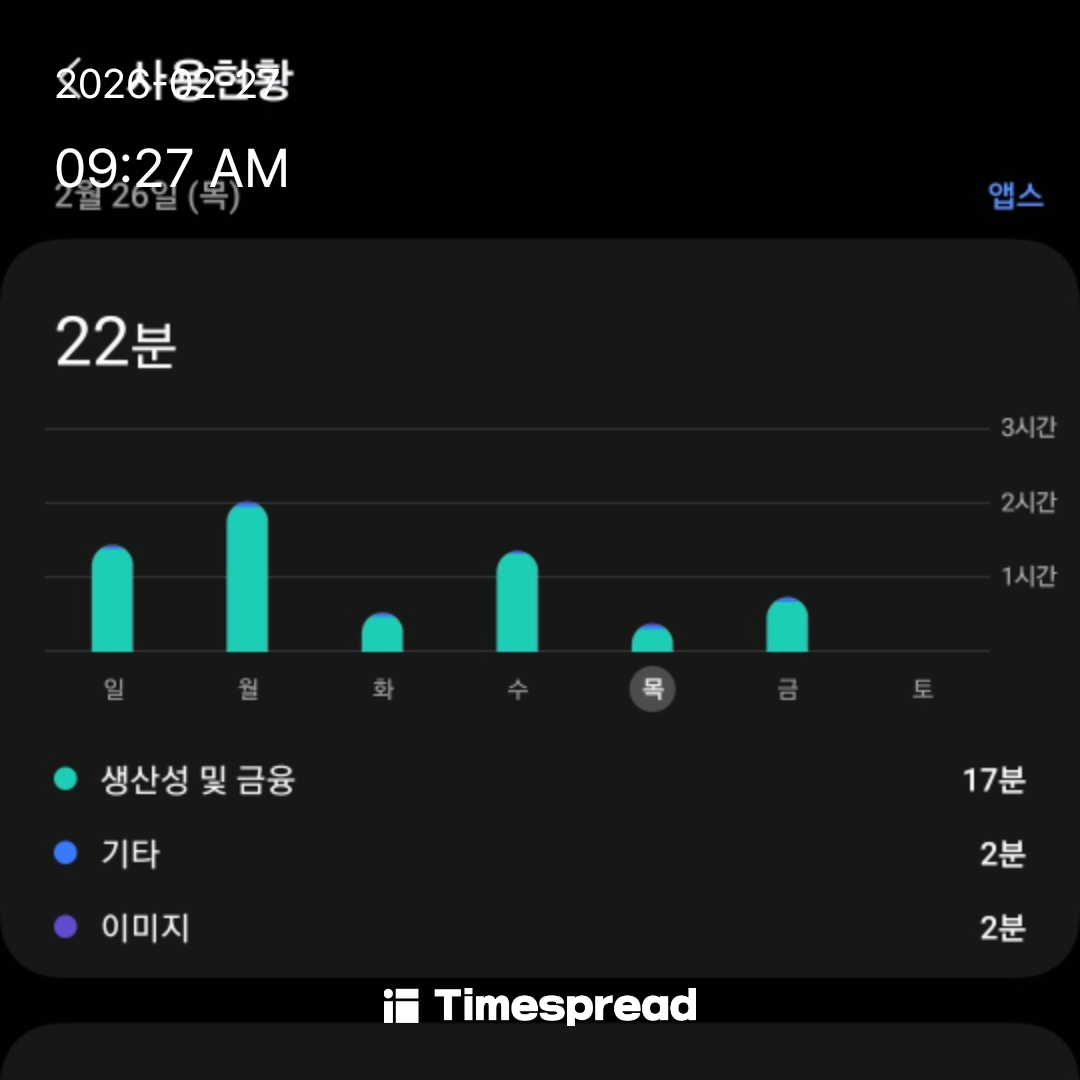This screenshot has width=1080, height=1080.
Task: View the 수 (Wednesday) usage bar
Action: click(x=517, y=602)
